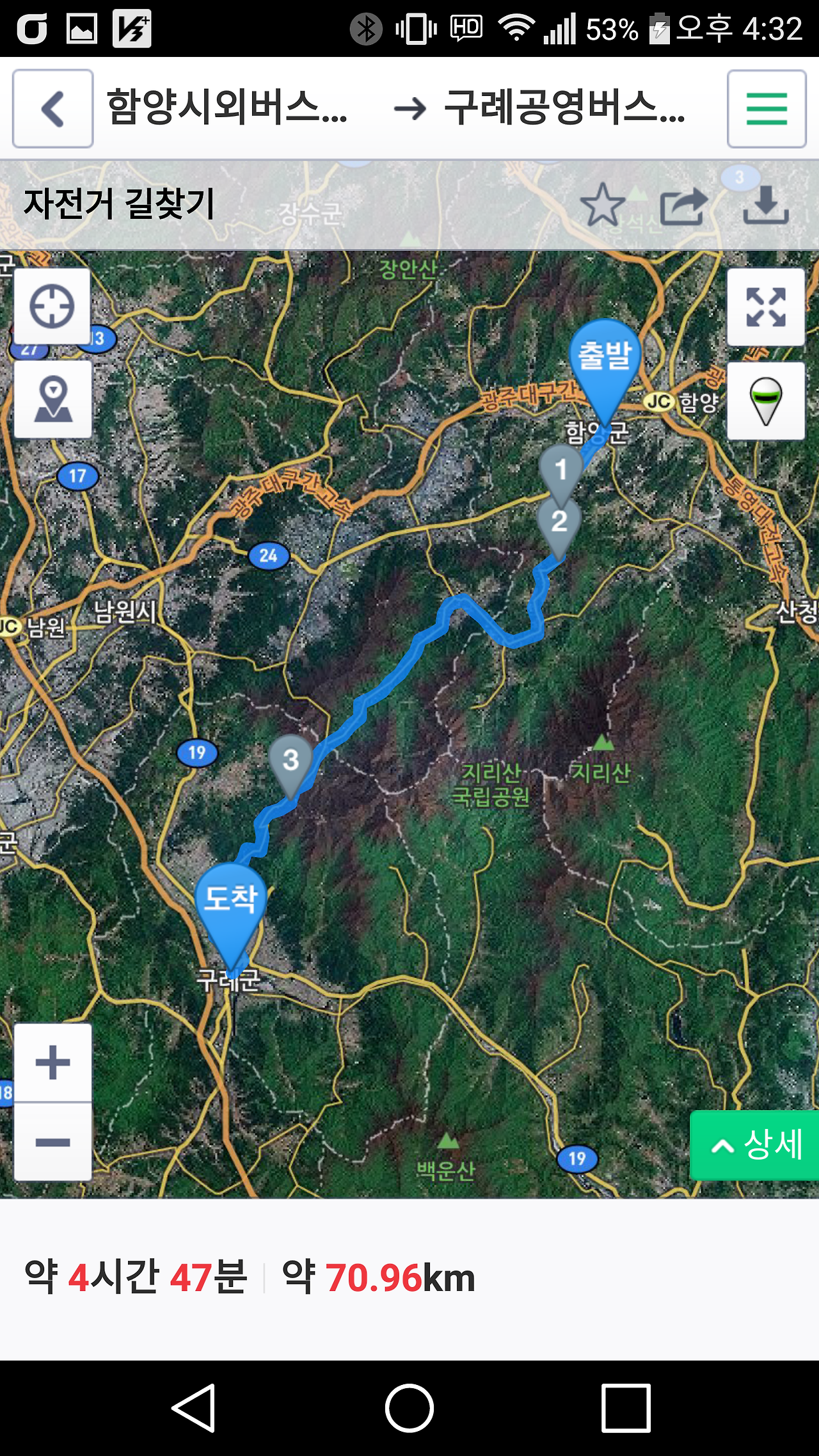Download the route map
The image size is (819, 1456).
tap(765, 205)
